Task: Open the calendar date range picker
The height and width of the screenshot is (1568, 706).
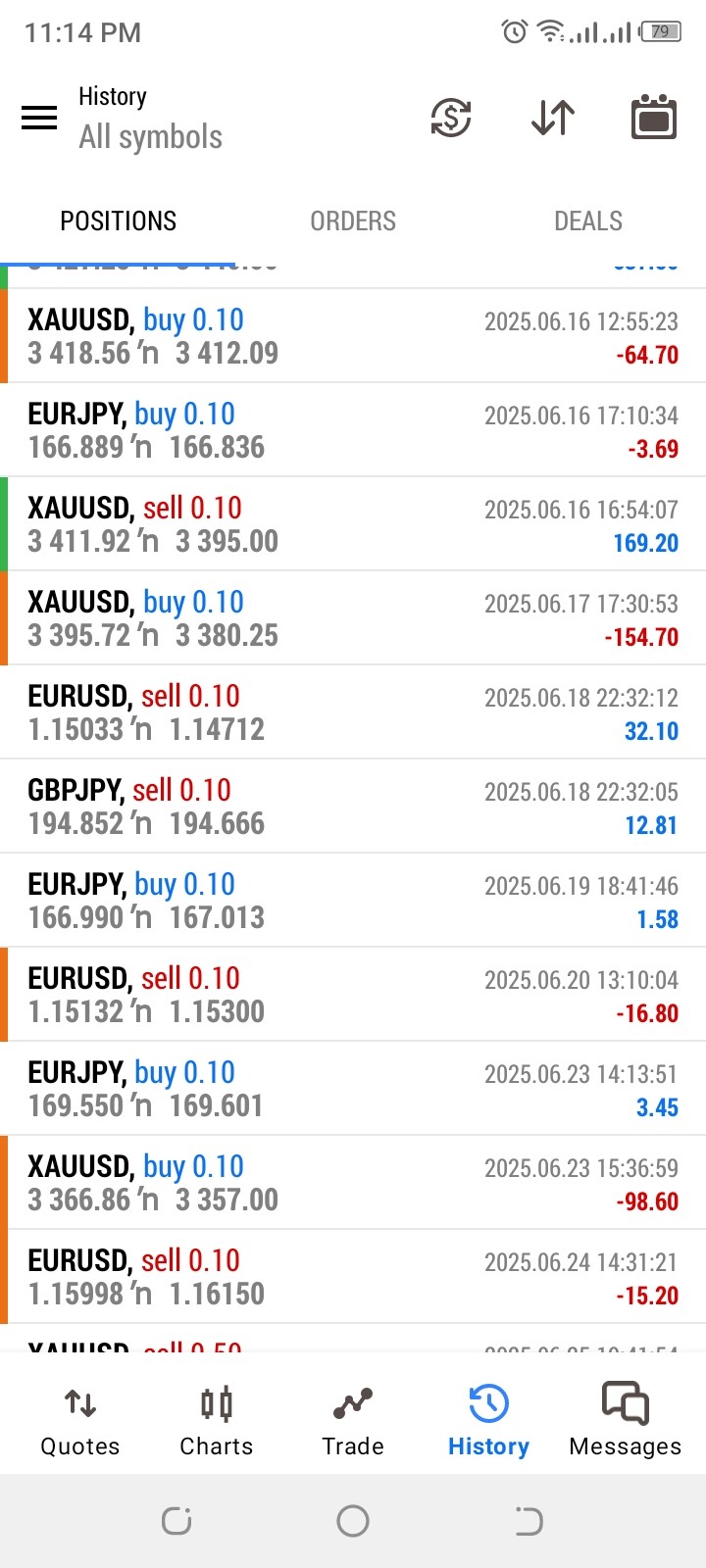Action: pos(654,119)
